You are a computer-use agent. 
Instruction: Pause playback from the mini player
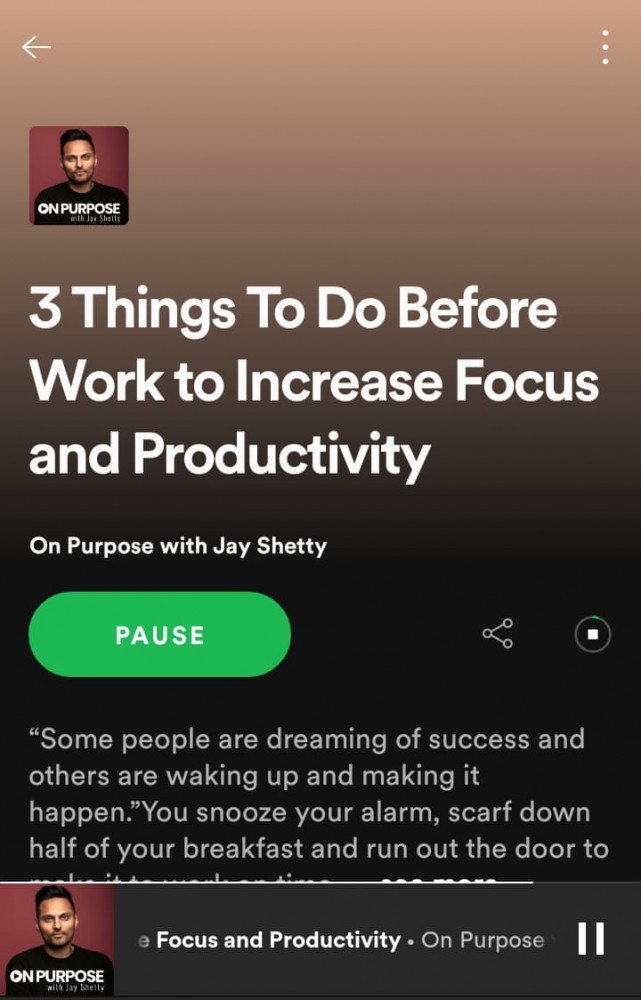(591, 939)
